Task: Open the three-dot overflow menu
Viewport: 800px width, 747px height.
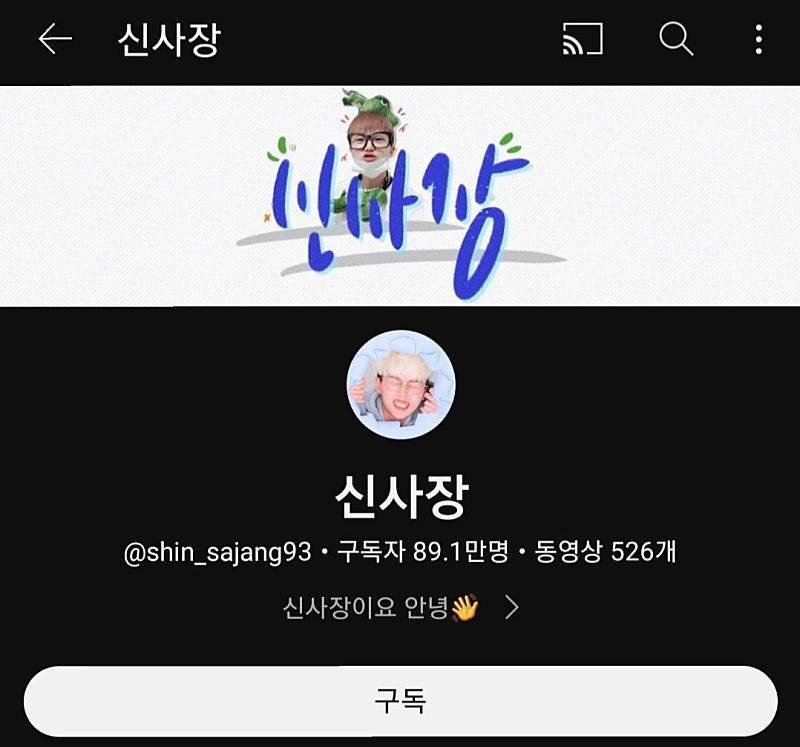Action: coord(759,39)
